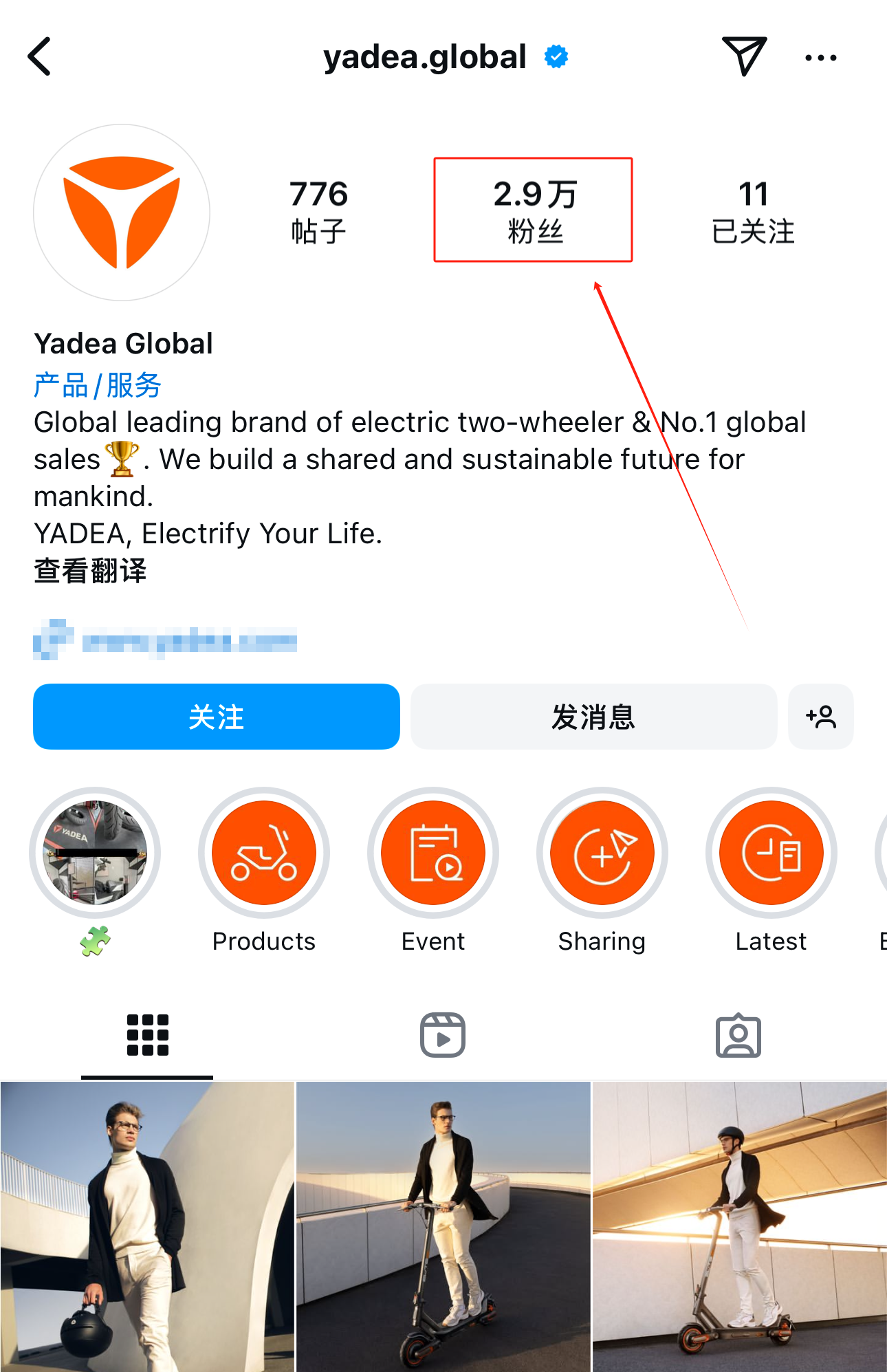Go back using the top-left arrow
This screenshot has height=1372, width=887.
(40, 56)
